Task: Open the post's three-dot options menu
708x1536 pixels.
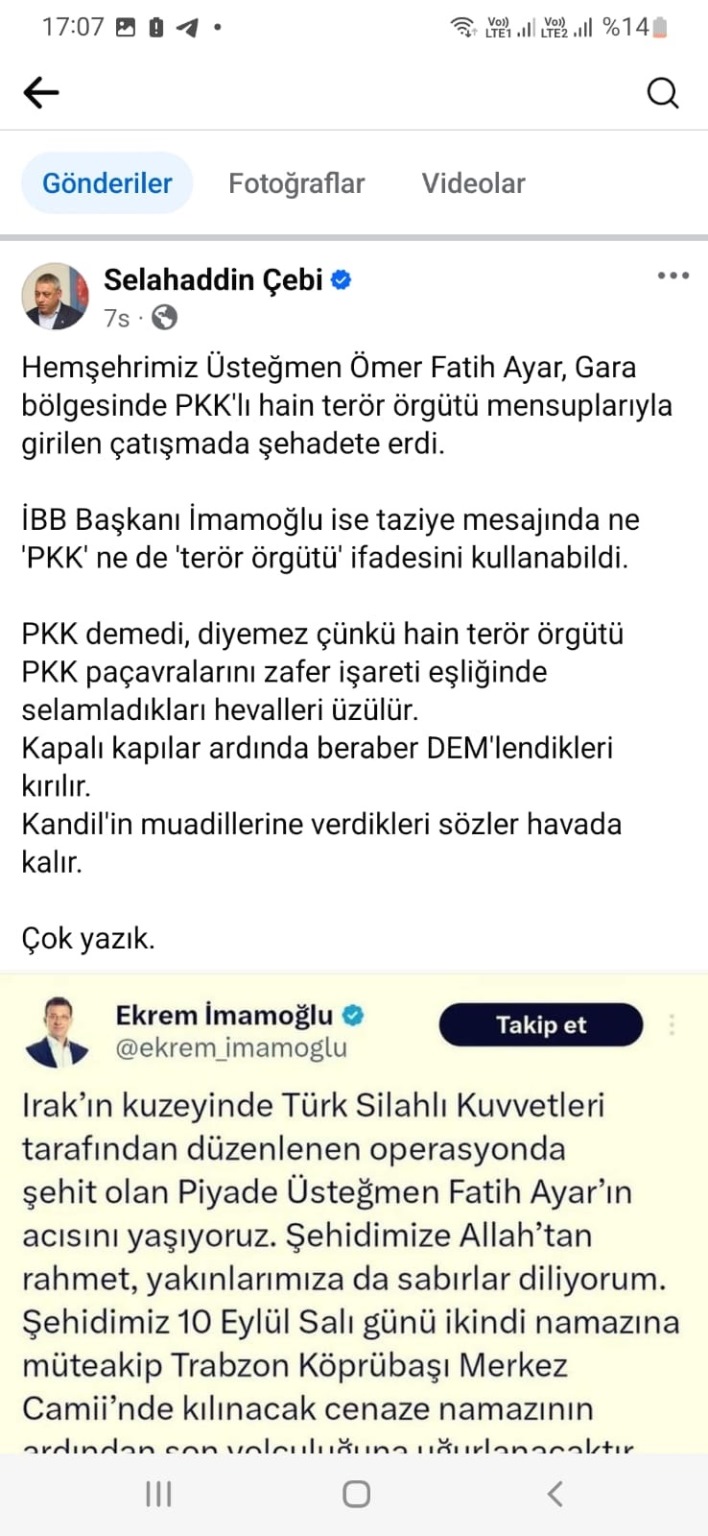Action: click(x=672, y=277)
